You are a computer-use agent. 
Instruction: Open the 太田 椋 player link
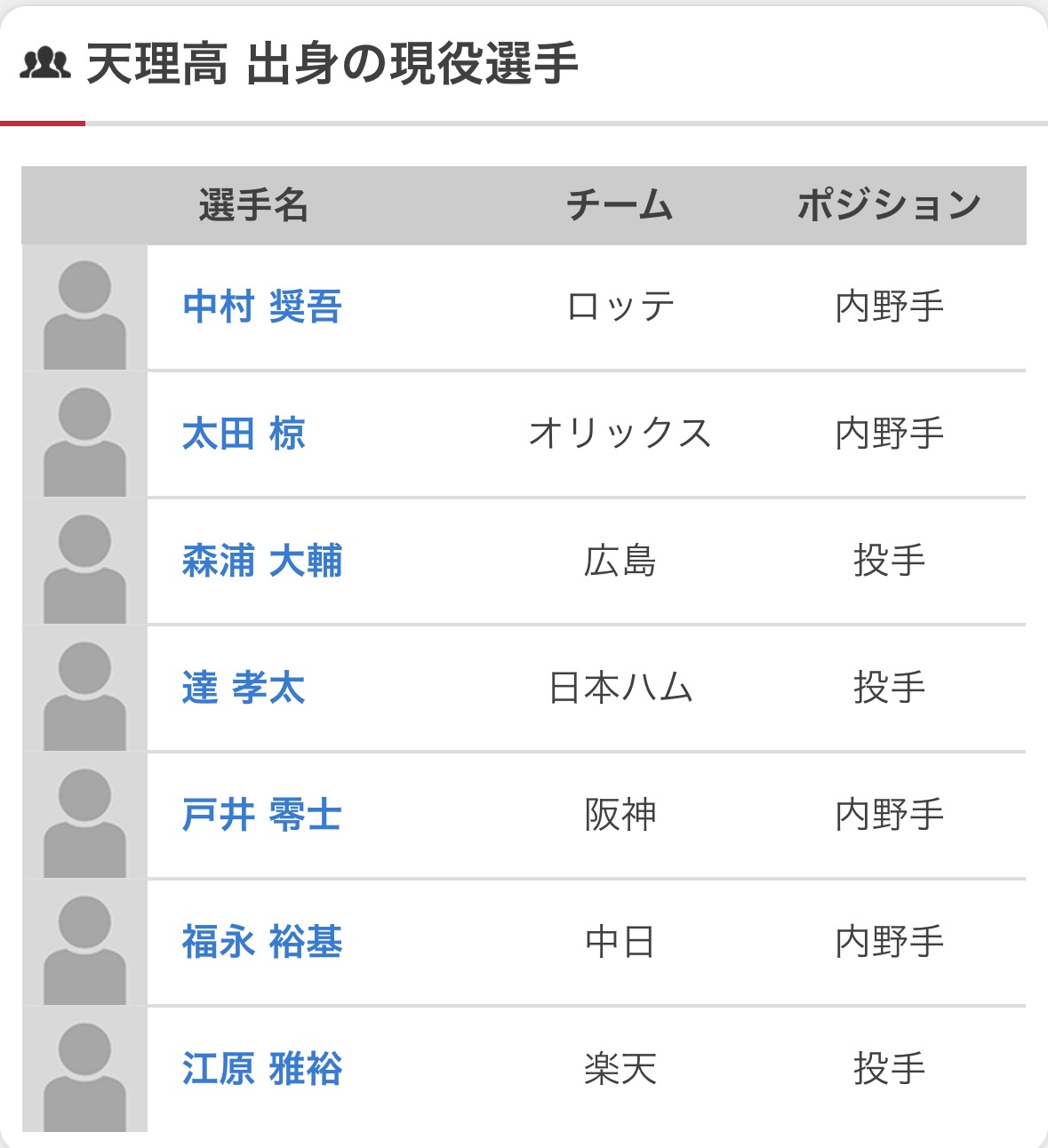(x=244, y=434)
